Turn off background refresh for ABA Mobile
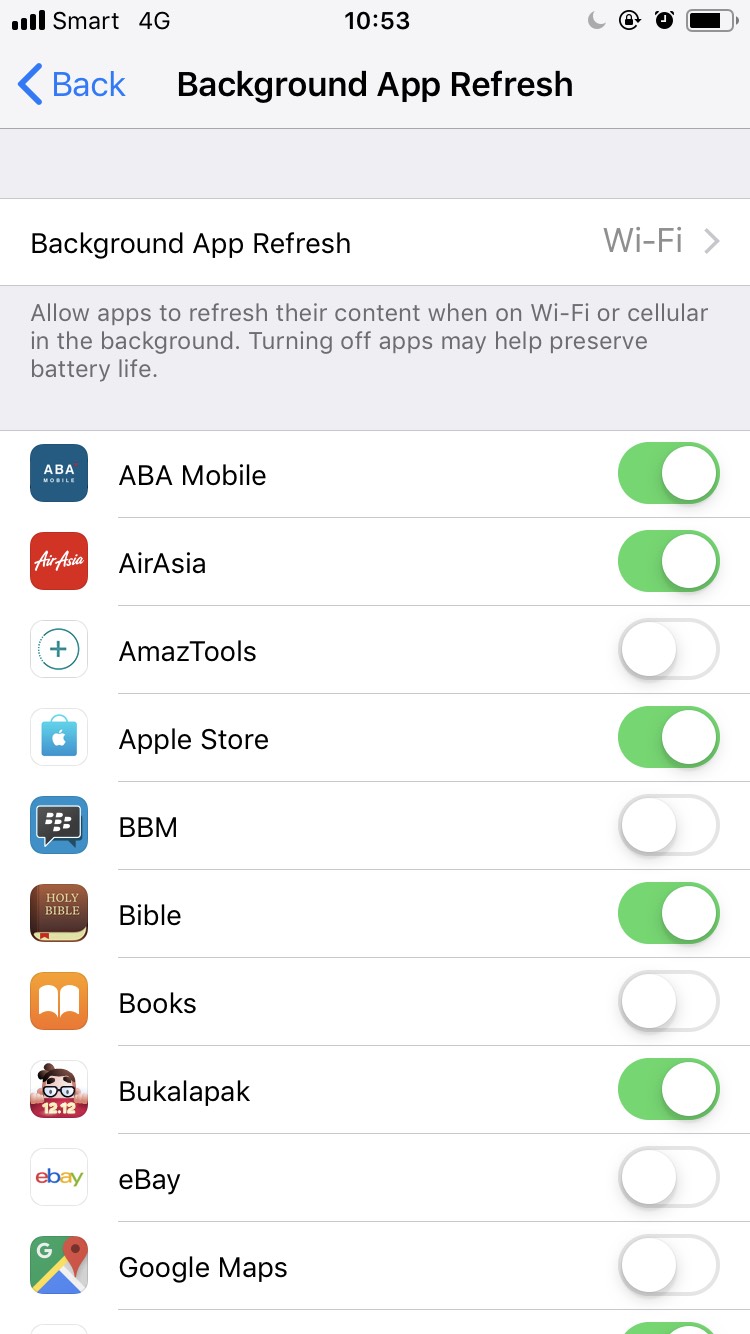The width and height of the screenshot is (750, 1334). click(x=668, y=474)
